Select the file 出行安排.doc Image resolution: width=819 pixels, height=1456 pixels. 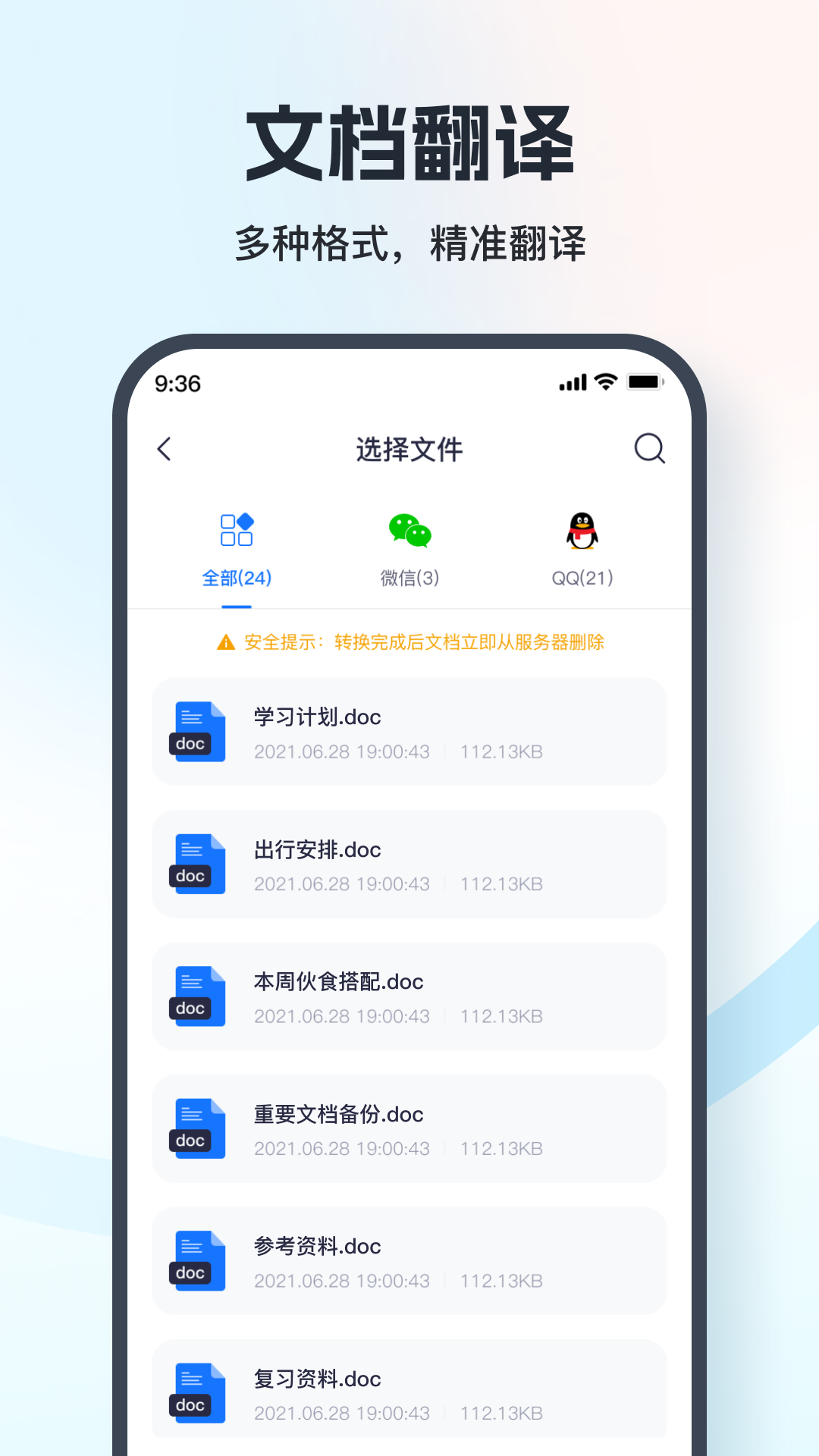coord(409,863)
